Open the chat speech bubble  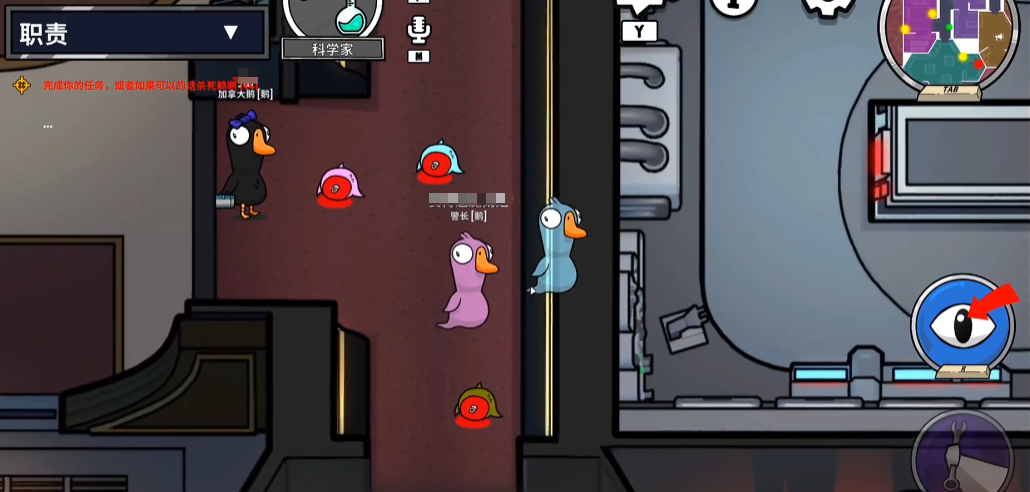pos(640,6)
